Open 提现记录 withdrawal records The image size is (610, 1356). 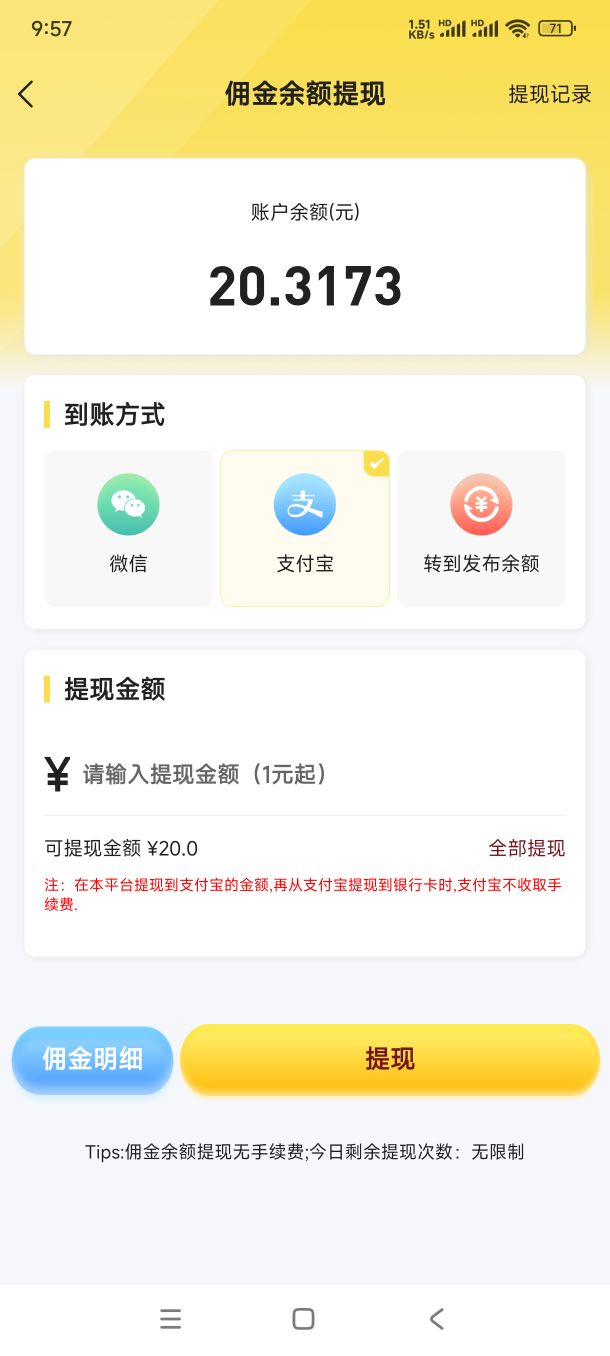550,94
